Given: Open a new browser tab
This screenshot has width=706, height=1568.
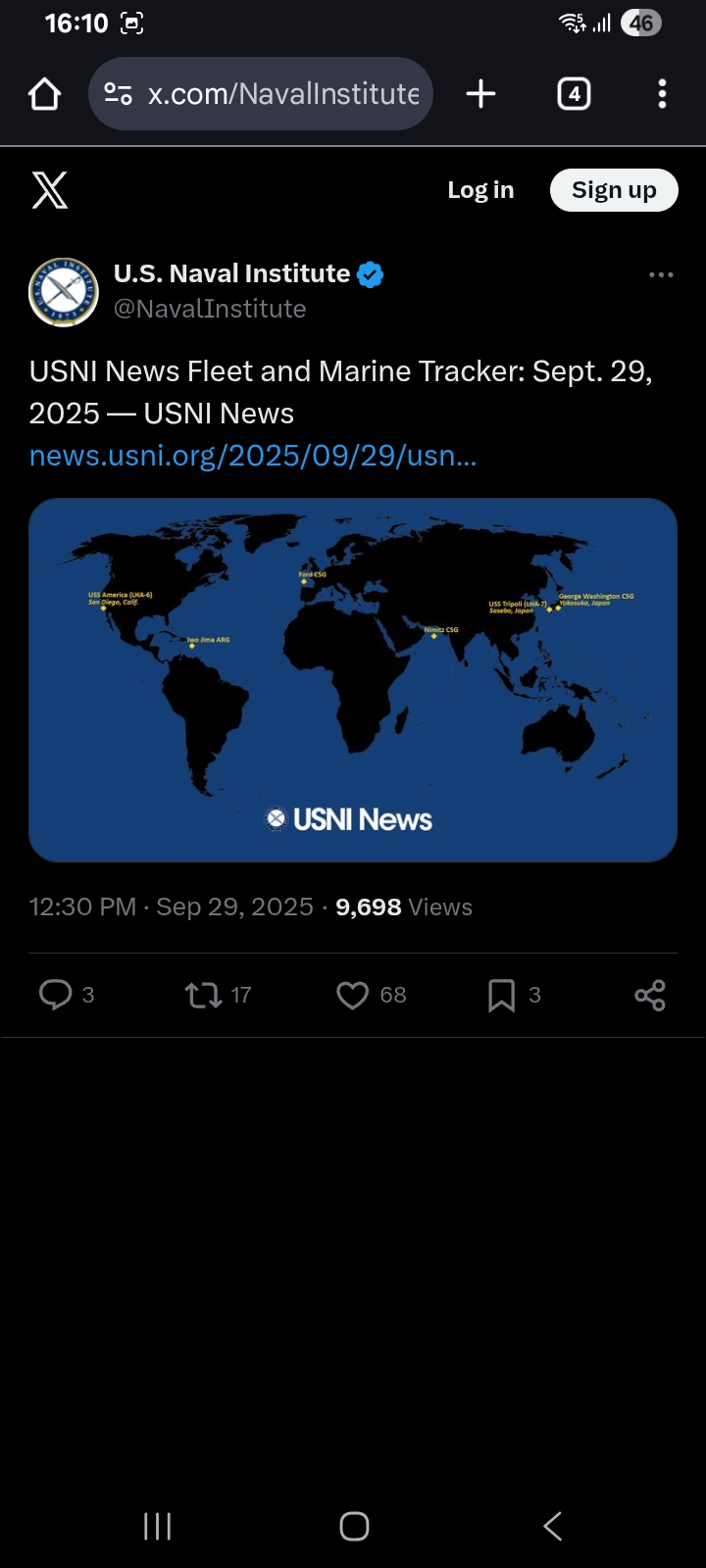Looking at the screenshot, I should click(x=480, y=94).
